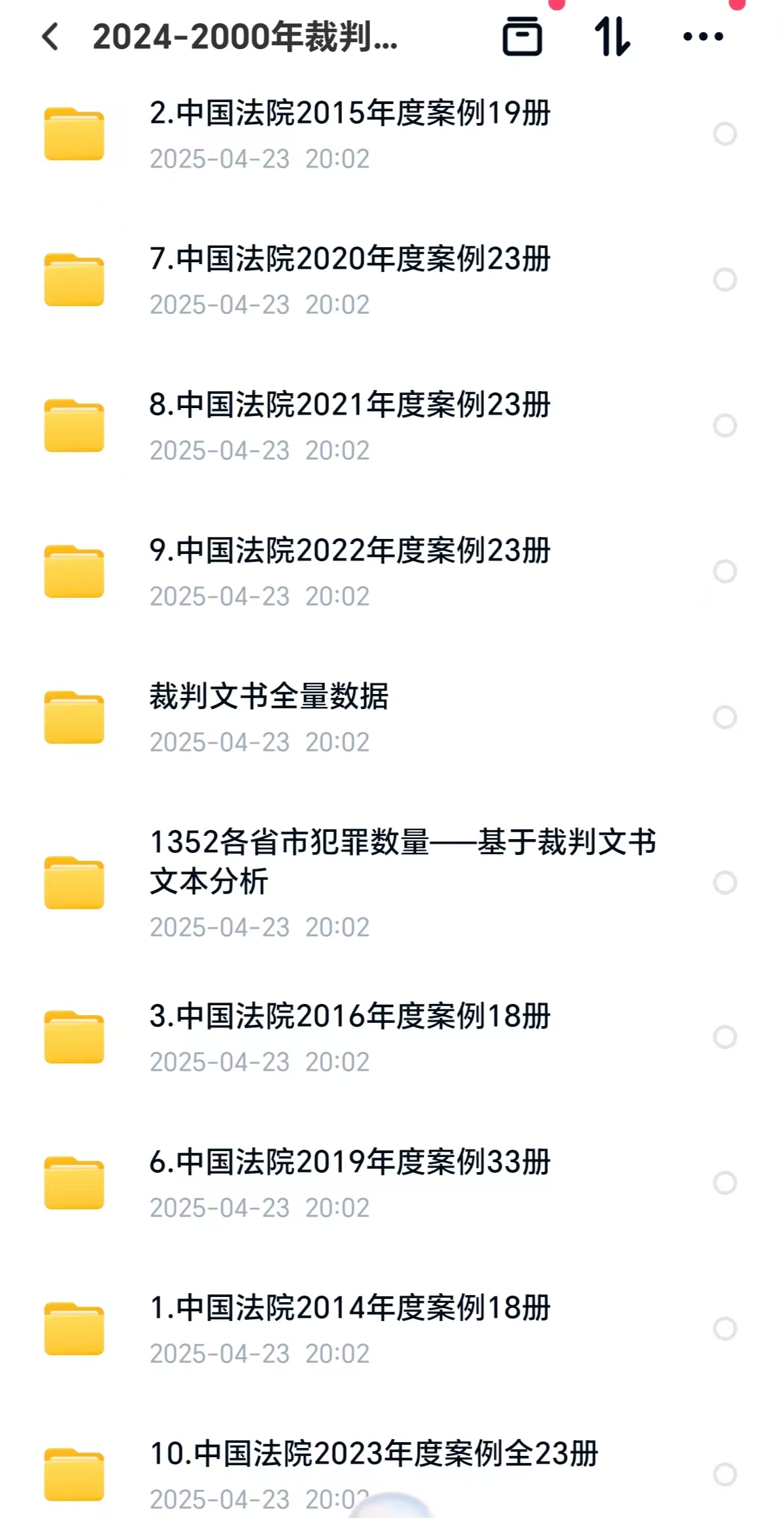
Task: Open folder 7.中国法院2020年度案例23册
Action: (350, 260)
